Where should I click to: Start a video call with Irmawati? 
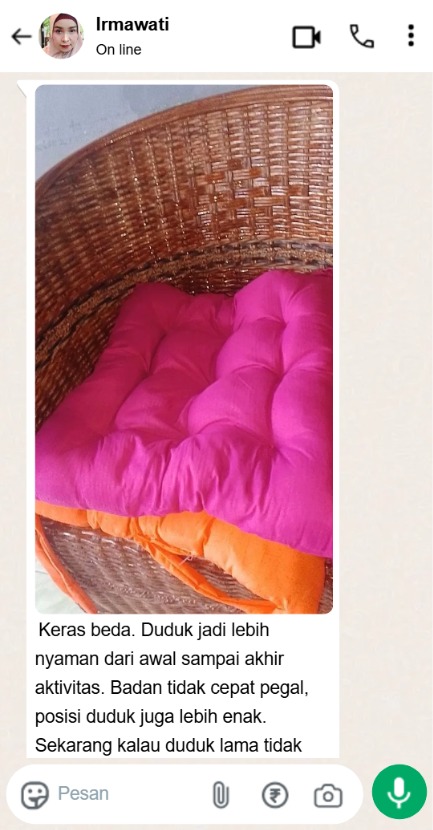pyautogui.click(x=306, y=37)
